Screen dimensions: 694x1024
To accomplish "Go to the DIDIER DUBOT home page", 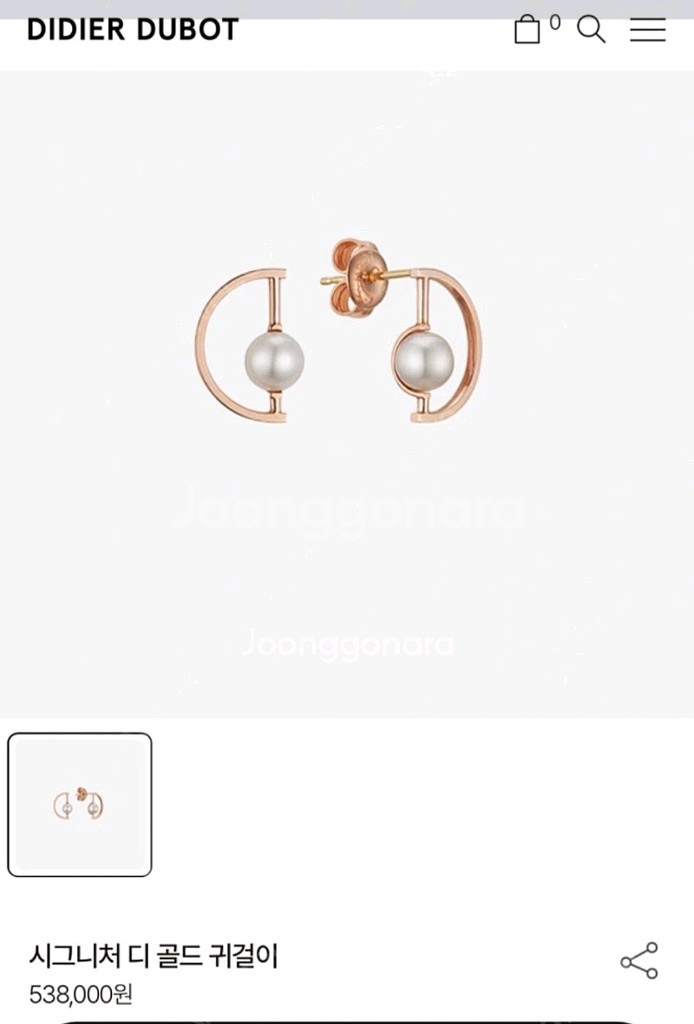I will (132, 30).
